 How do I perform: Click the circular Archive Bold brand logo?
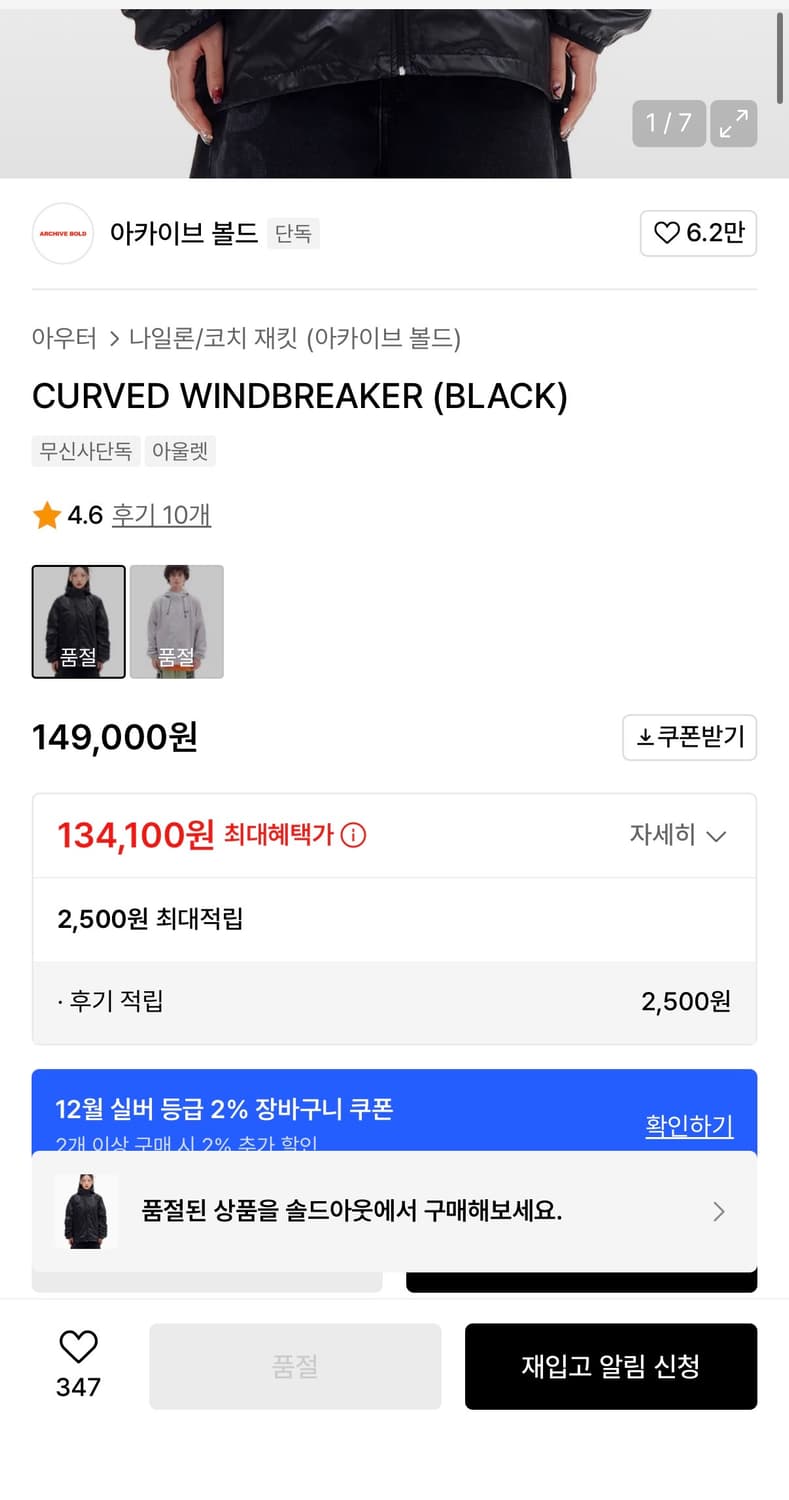click(62, 233)
